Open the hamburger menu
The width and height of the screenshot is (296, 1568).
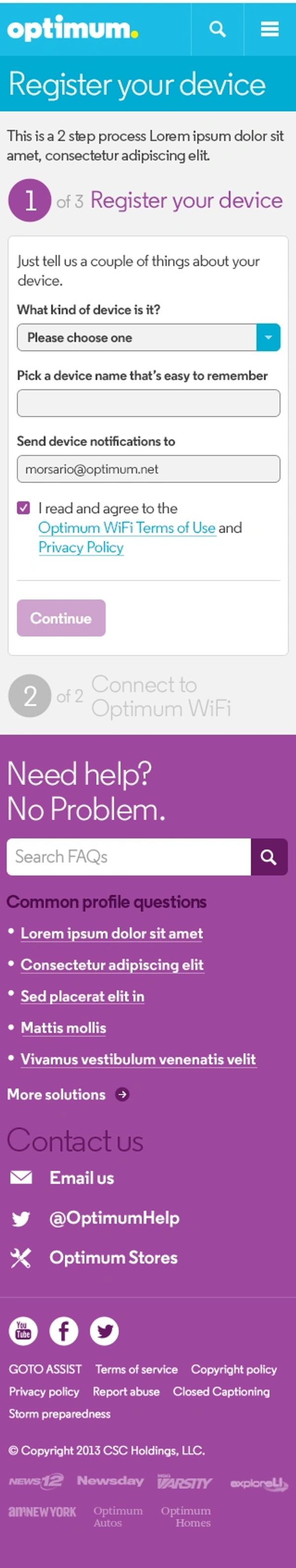(x=269, y=29)
